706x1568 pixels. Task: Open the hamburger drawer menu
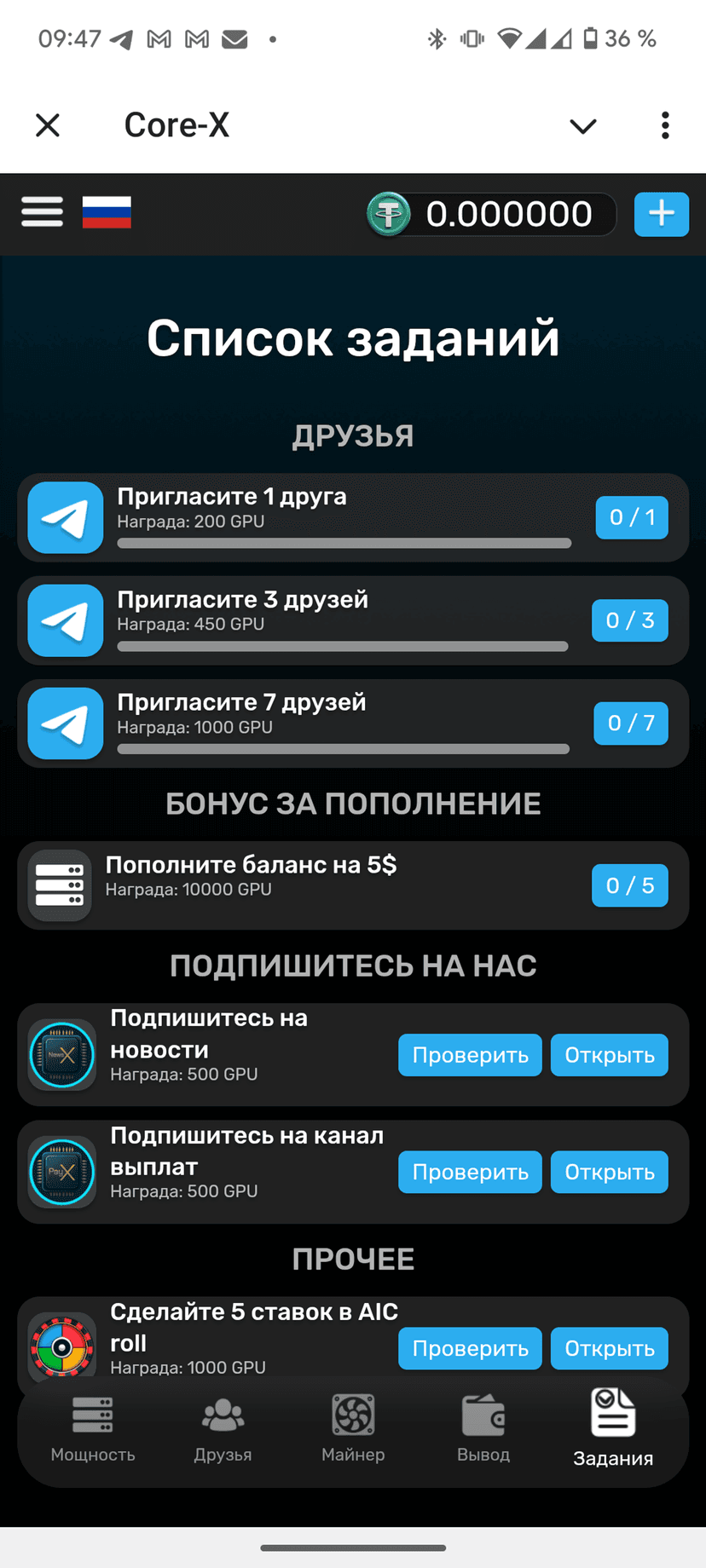42,212
